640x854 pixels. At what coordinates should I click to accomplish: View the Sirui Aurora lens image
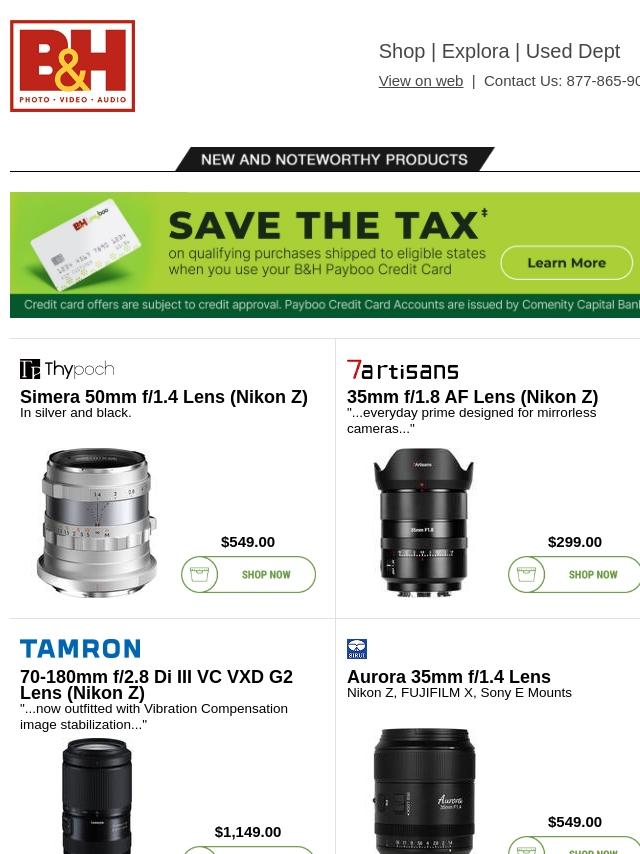(x=424, y=790)
